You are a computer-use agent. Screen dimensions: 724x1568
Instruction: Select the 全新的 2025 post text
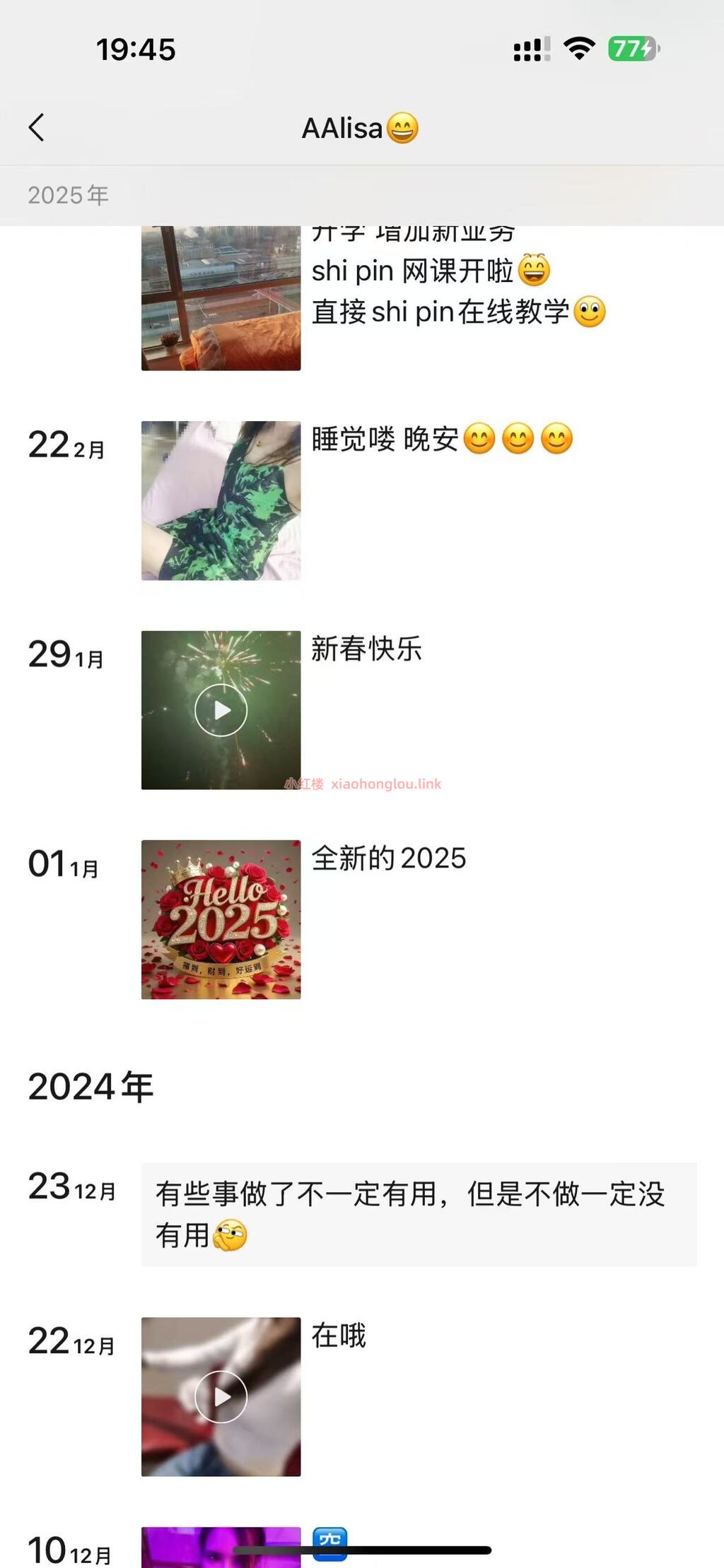(x=387, y=859)
